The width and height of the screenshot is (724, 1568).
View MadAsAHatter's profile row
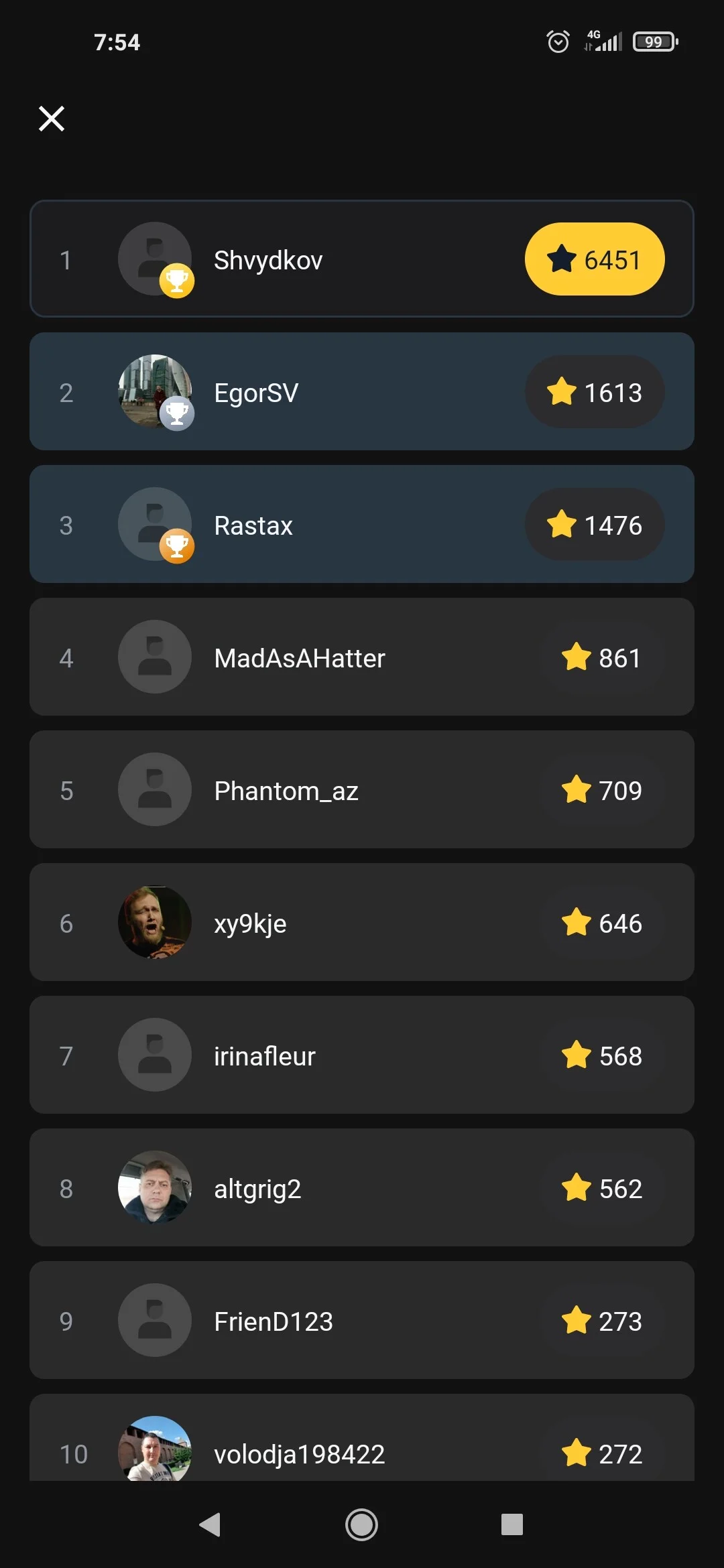pos(362,657)
